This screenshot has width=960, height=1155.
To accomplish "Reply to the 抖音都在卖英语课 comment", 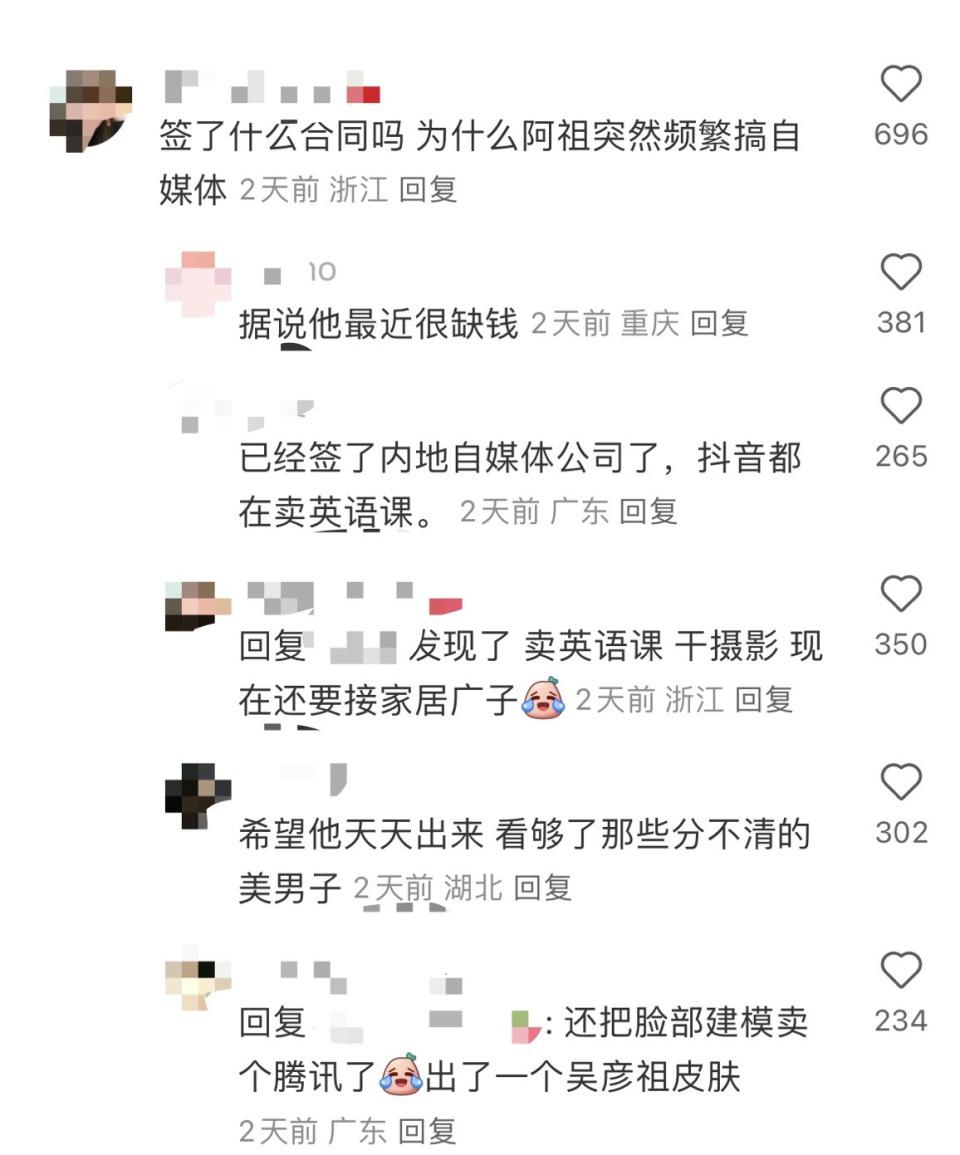I will [648, 512].
